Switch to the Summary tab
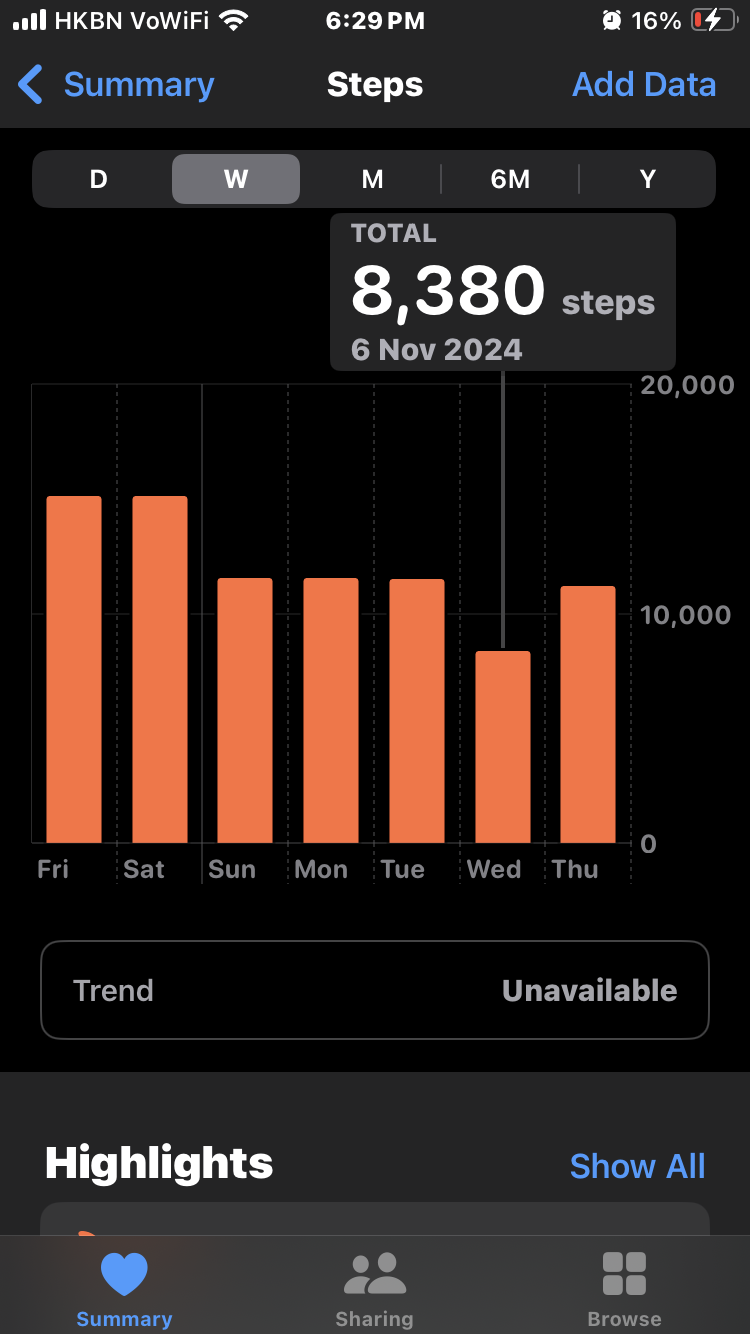The width and height of the screenshot is (750, 1334). [124, 1289]
